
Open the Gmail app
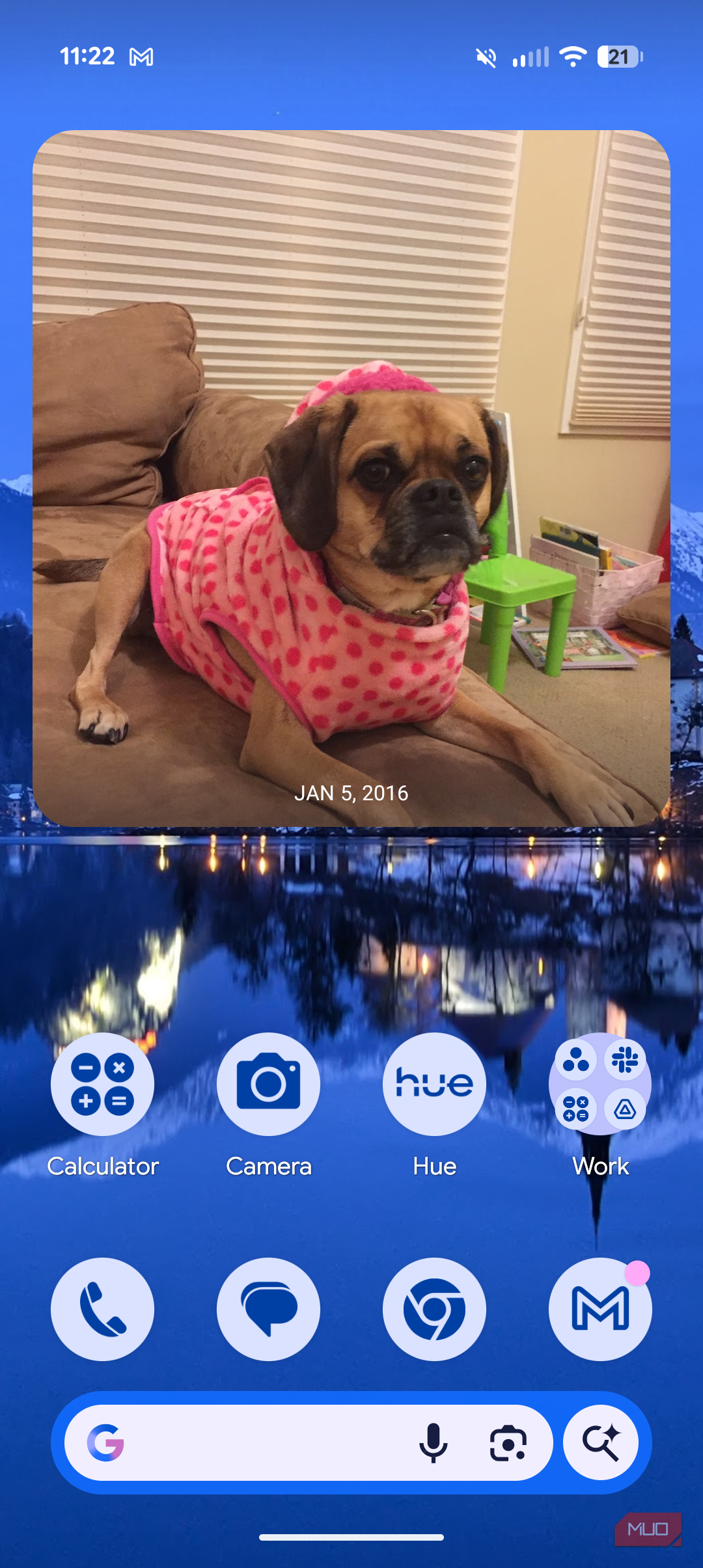(x=600, y=1309)
